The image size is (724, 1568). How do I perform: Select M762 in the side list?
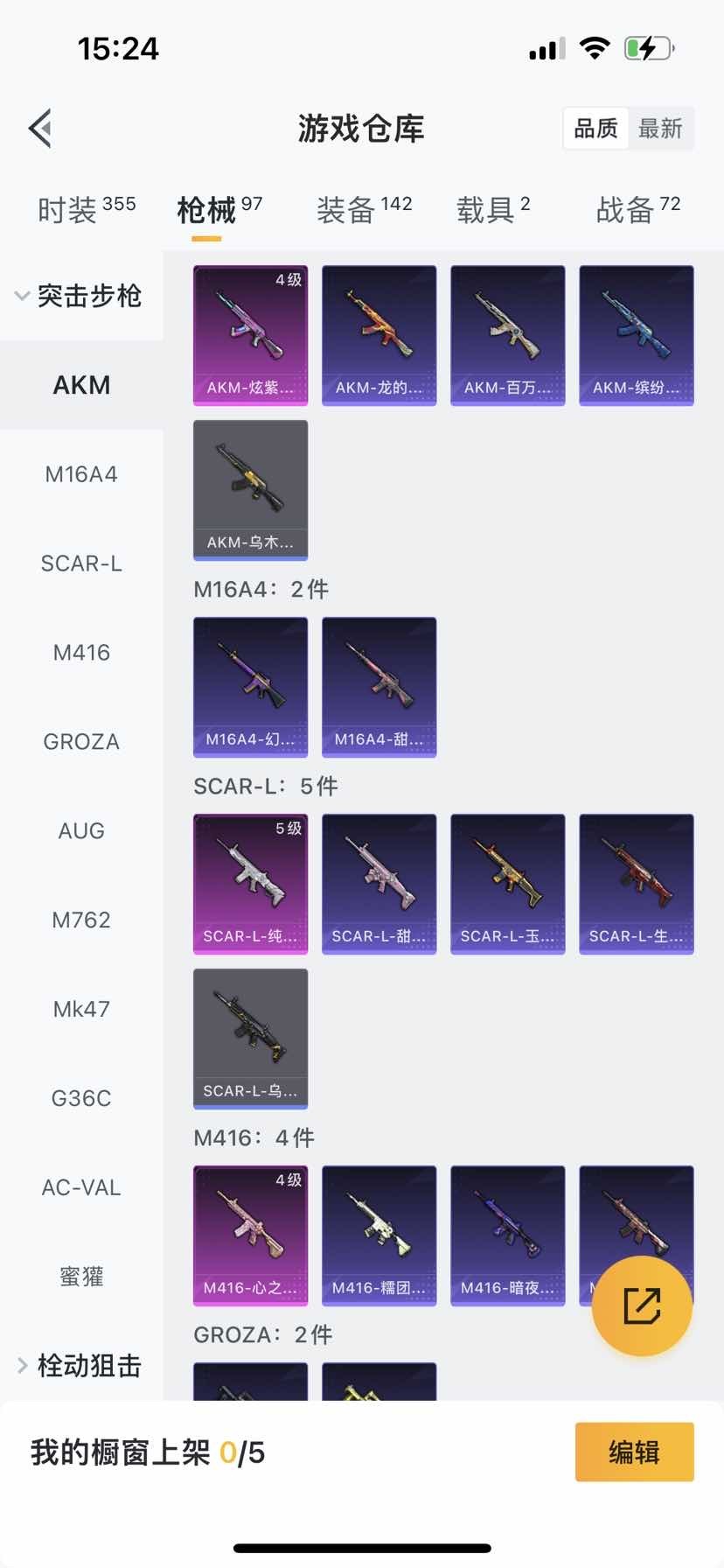click(81, 920)
